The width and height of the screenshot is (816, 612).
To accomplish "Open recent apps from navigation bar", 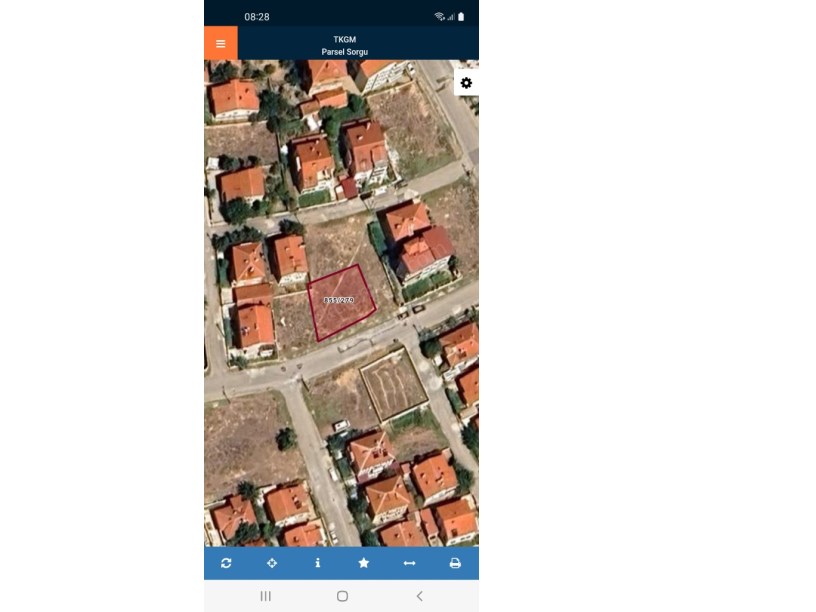I will [265, 596].
